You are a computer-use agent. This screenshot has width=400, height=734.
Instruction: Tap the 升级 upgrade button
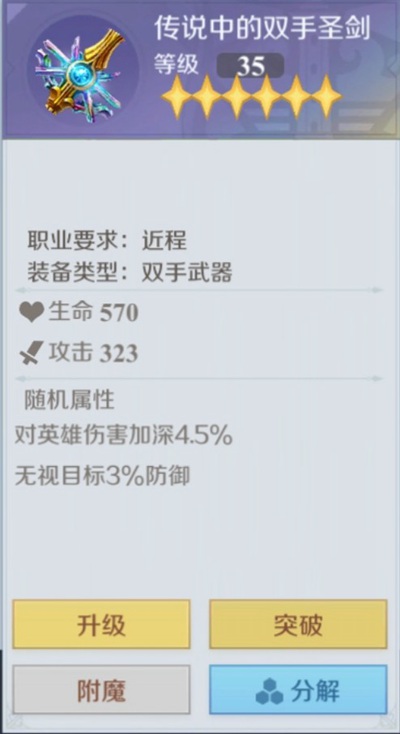pos(101,624)
